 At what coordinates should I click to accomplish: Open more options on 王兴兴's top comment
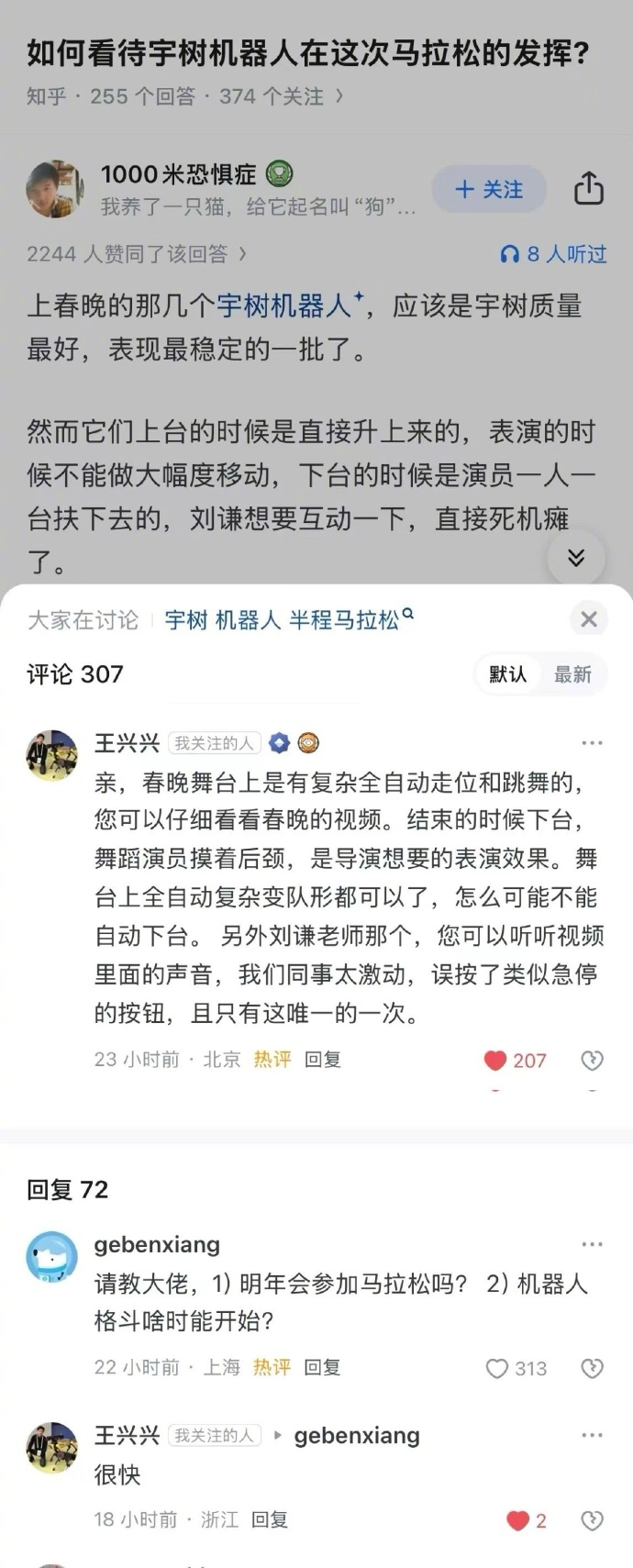[x=592, y=742]
